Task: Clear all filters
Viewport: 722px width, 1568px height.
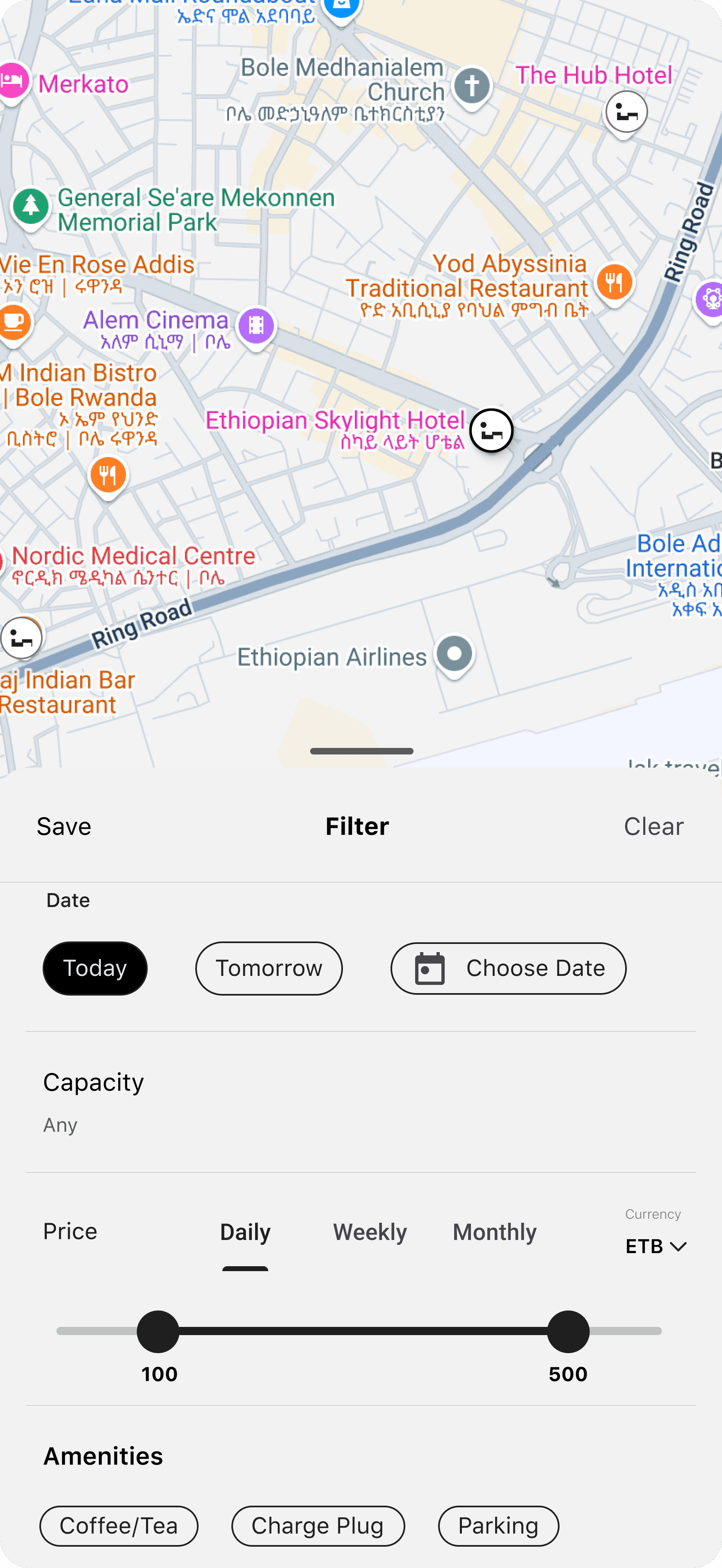Action: coord(653,826)
